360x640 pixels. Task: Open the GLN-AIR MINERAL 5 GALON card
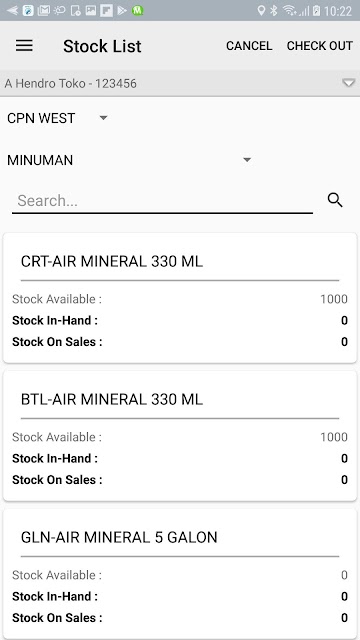coord(180,573)
